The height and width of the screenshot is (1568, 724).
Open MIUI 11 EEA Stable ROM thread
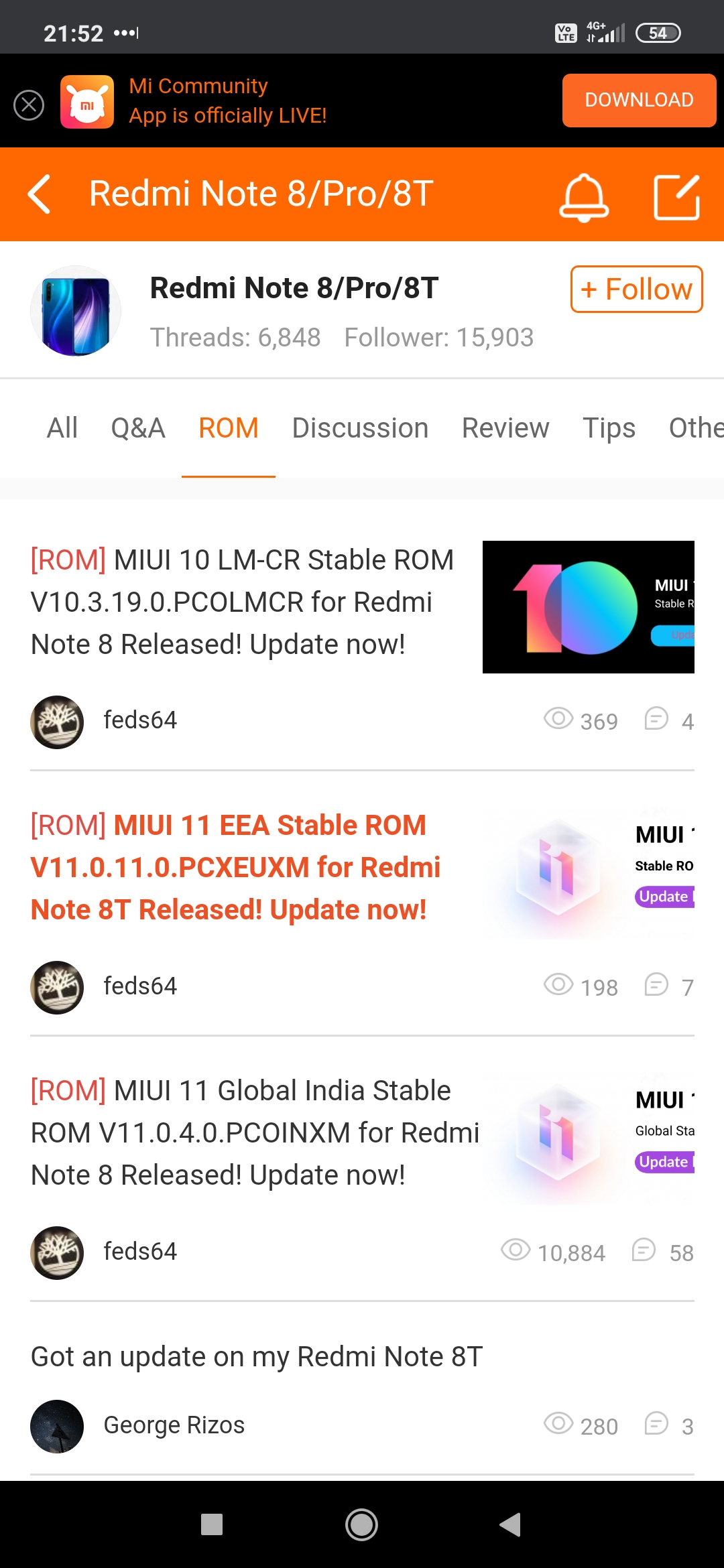coord(236,867)
